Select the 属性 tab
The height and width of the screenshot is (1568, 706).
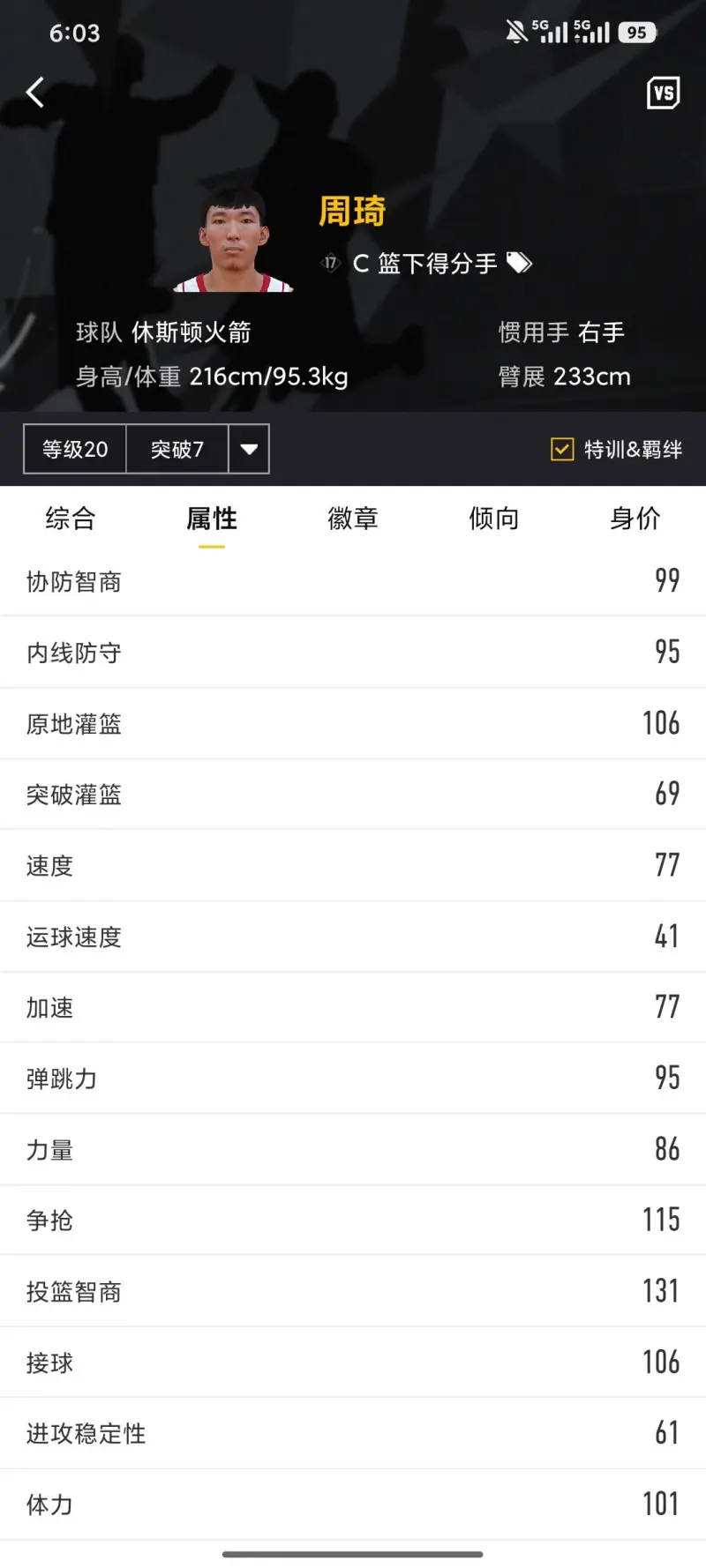coord(212,519)
